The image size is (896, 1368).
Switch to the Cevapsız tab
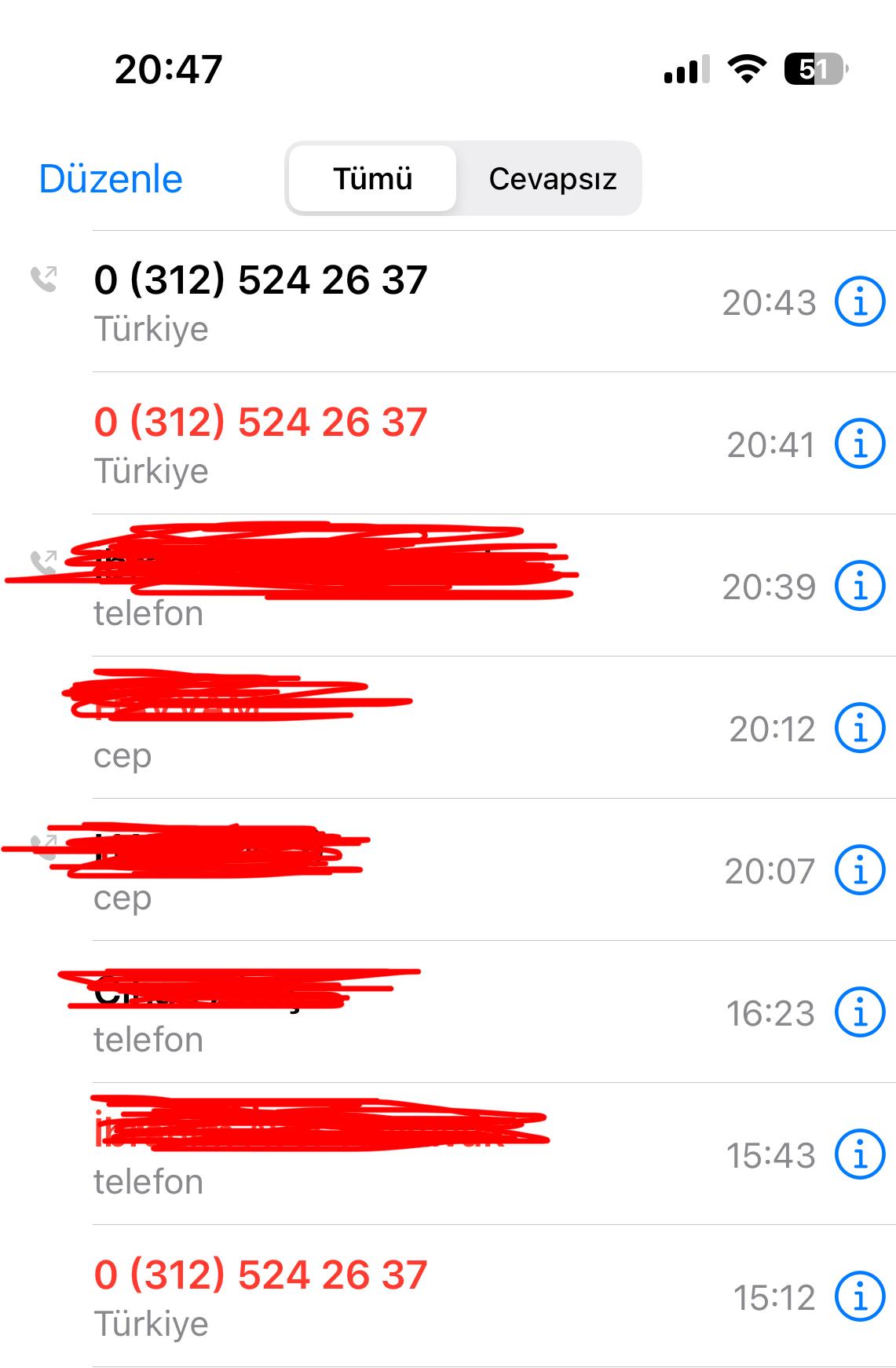click(x=552, y=179)
